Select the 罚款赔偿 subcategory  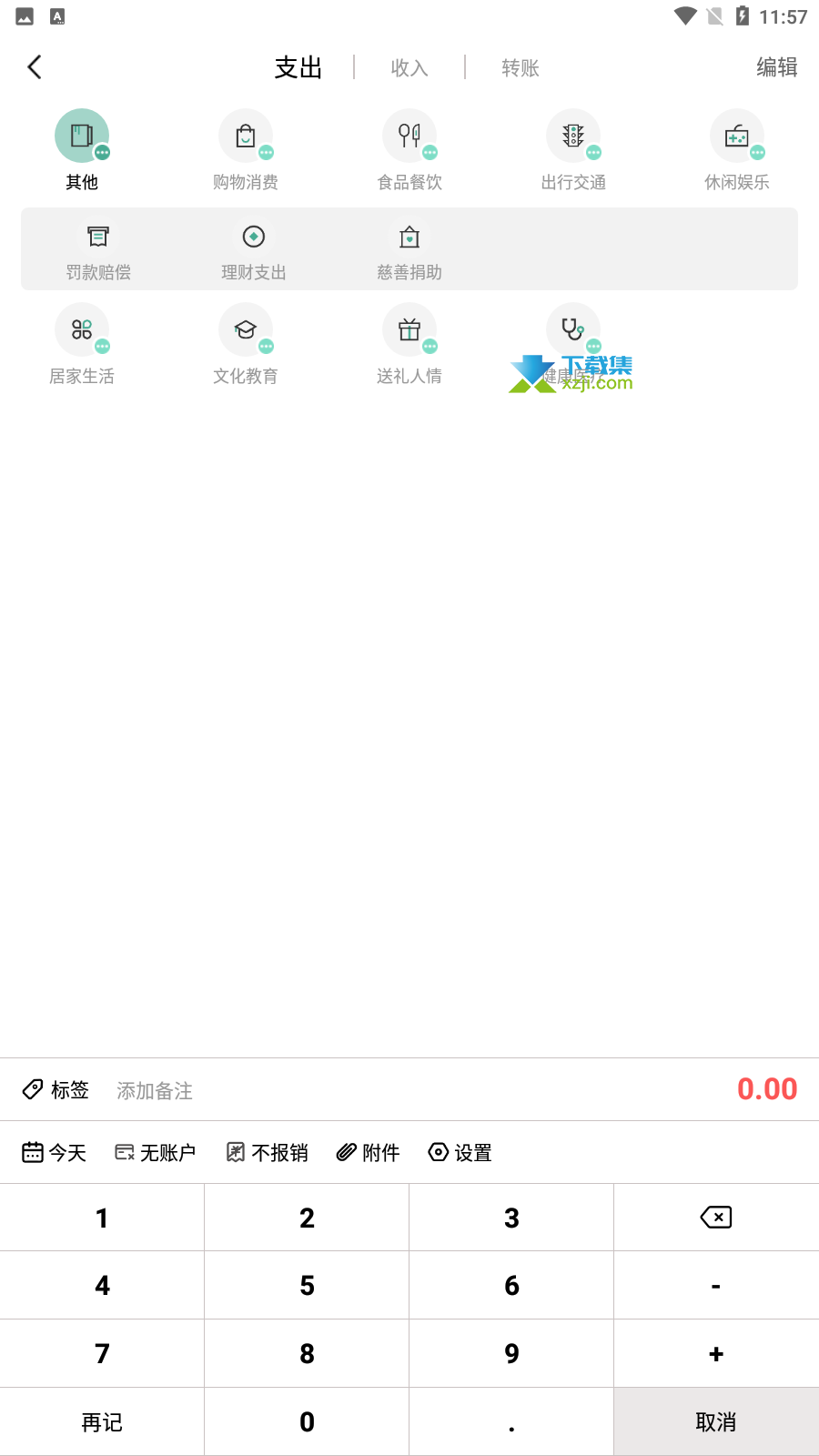98,250
